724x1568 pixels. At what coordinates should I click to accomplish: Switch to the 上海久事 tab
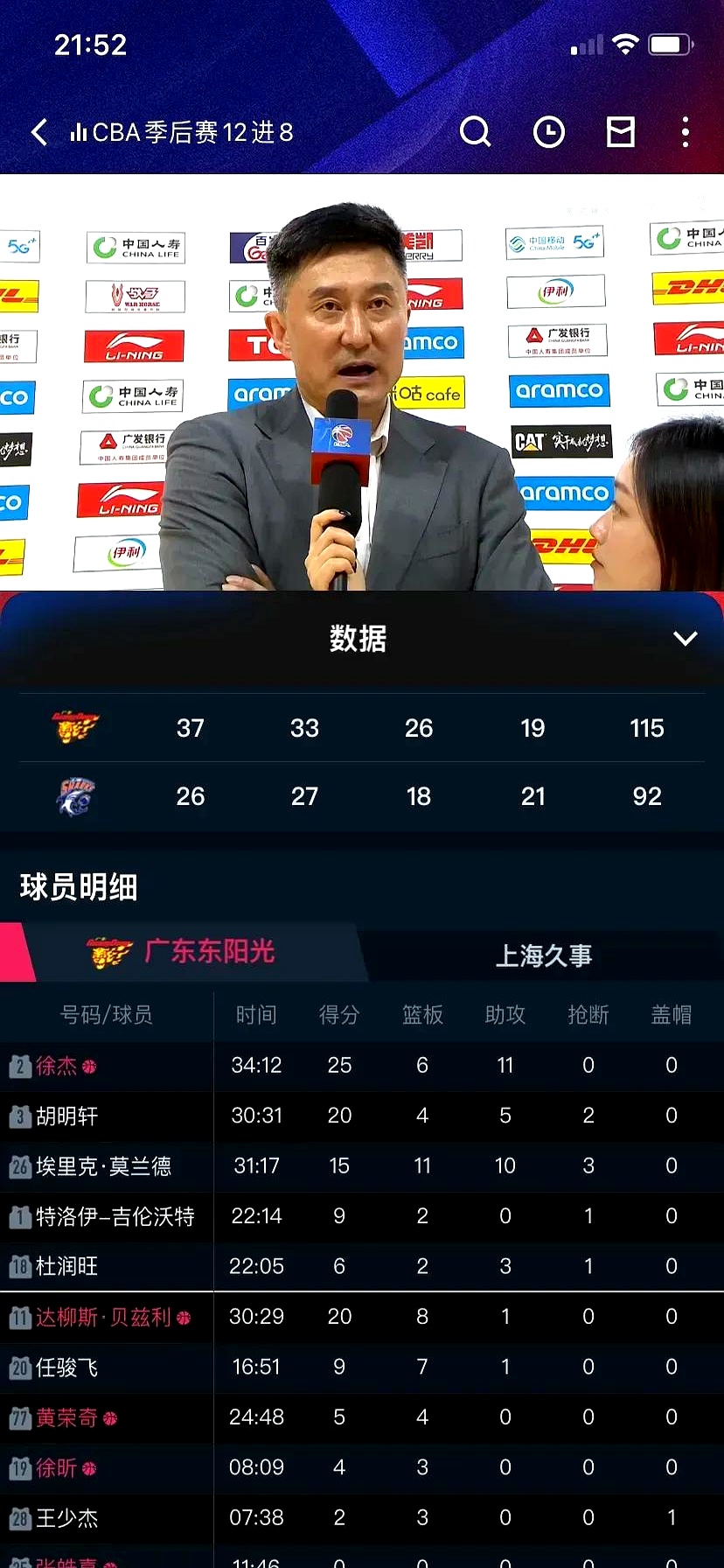click(543, 955)
